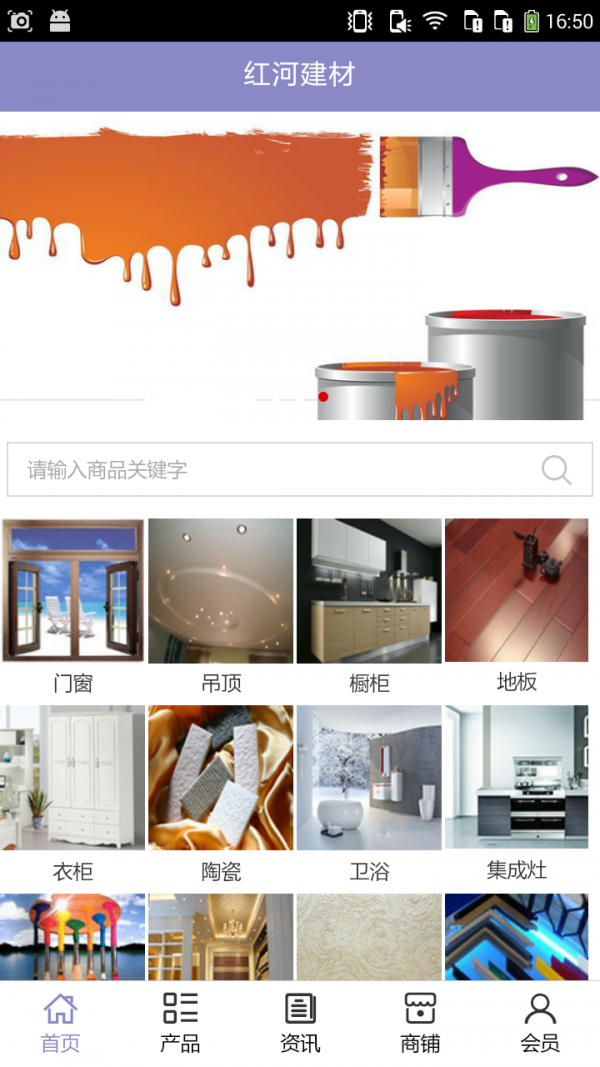Image resolution: width=600 pixels, height=1067 pixels.
Task: Tap the magnifier search icon
Action: tap(556, 469)
